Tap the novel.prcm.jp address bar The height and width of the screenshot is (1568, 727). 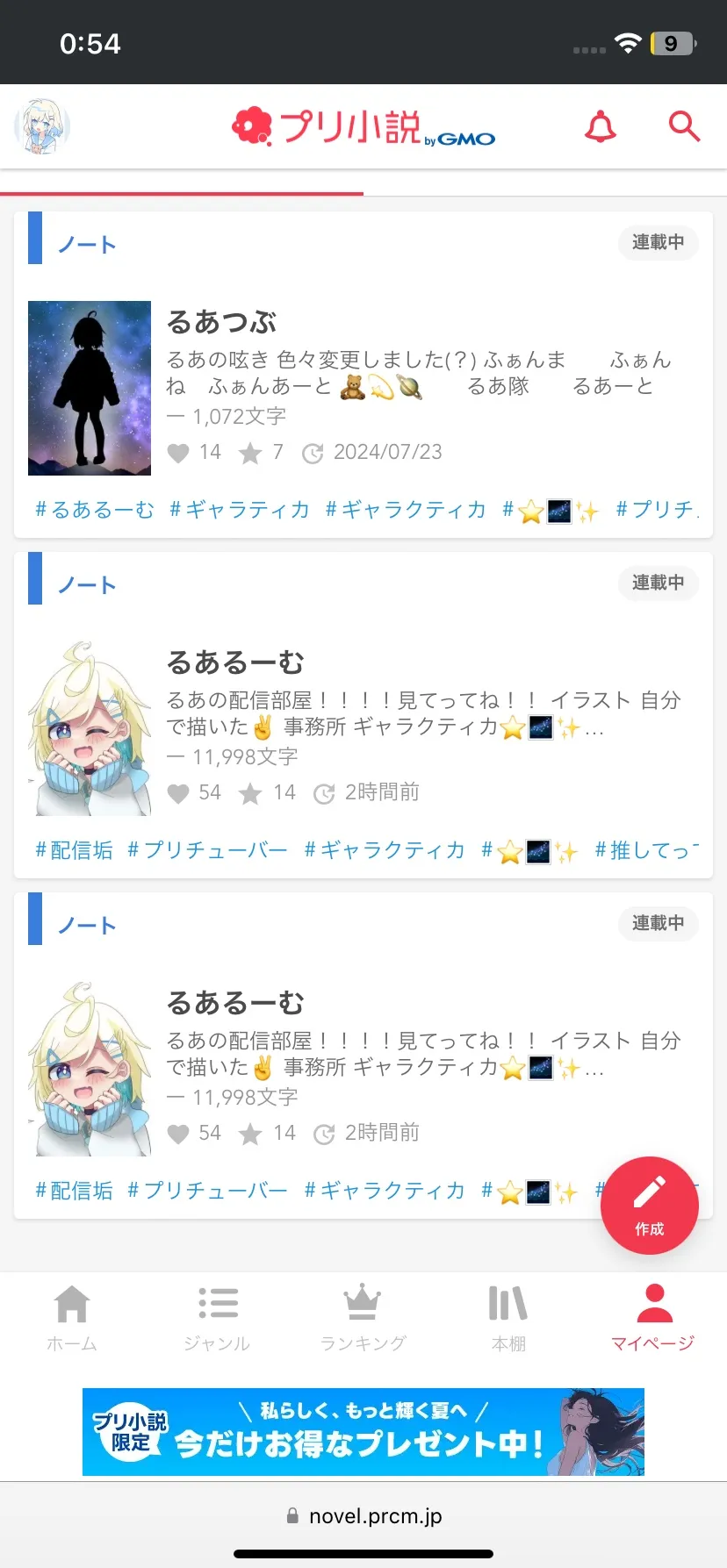363,1516
